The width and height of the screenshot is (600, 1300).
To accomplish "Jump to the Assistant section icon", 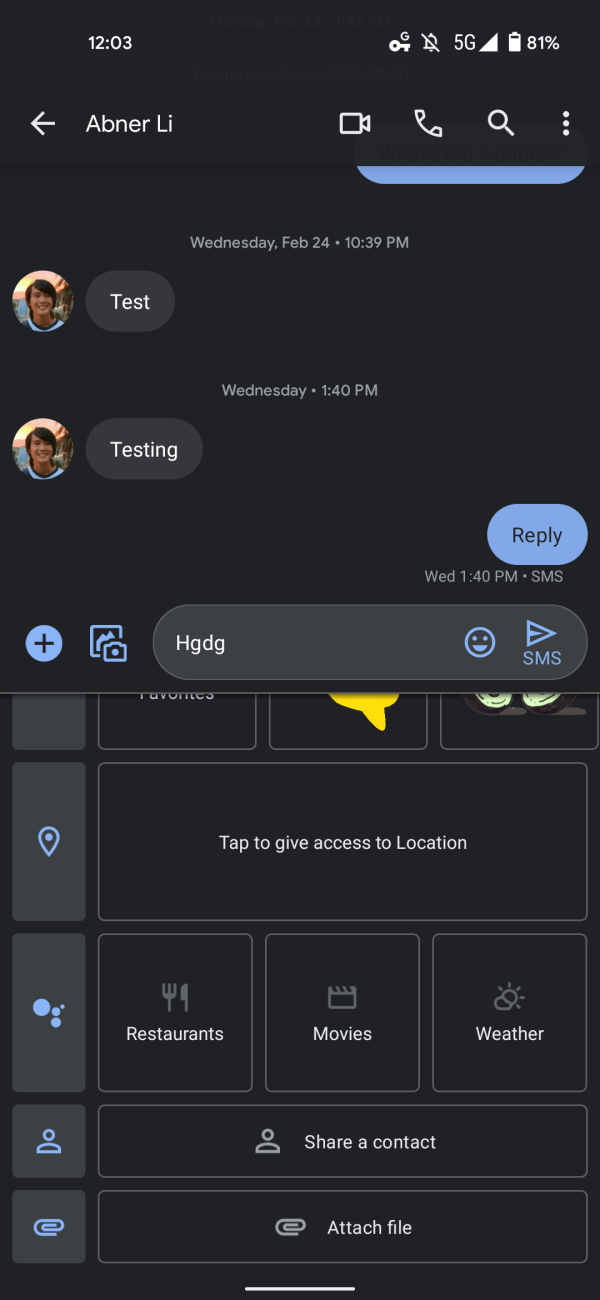I will [48, 1012].
